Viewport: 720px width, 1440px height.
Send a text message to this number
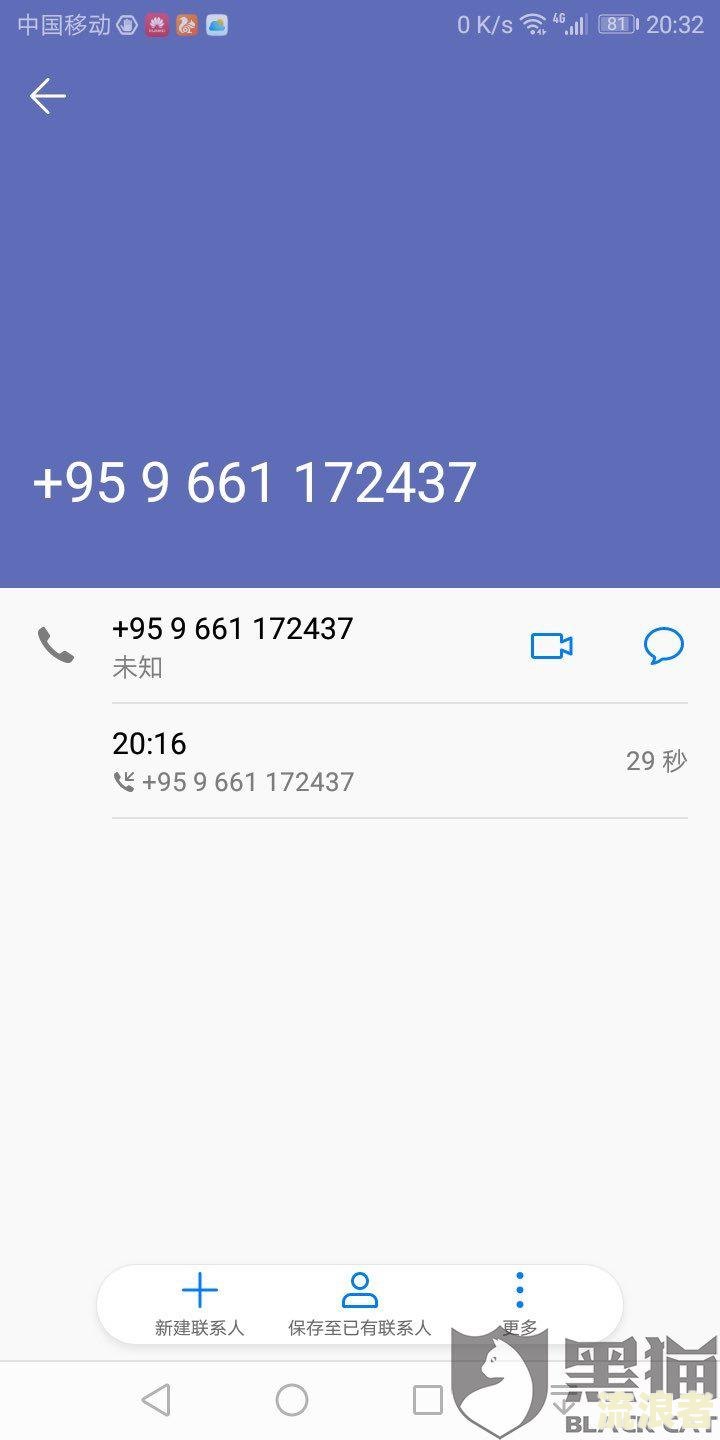pyautogui.click(x=663, y=646)
